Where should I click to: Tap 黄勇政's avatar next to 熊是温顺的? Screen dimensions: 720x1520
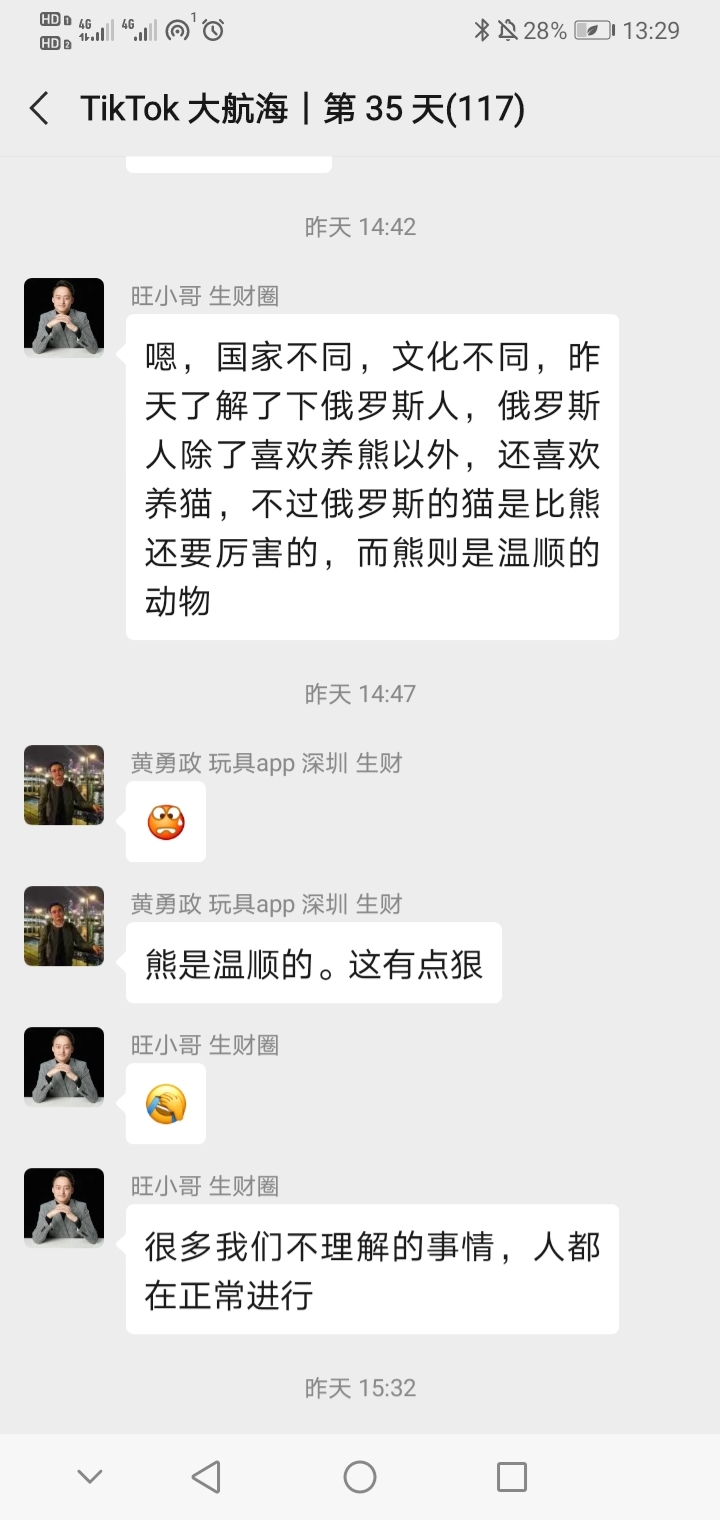click(64, 926)
